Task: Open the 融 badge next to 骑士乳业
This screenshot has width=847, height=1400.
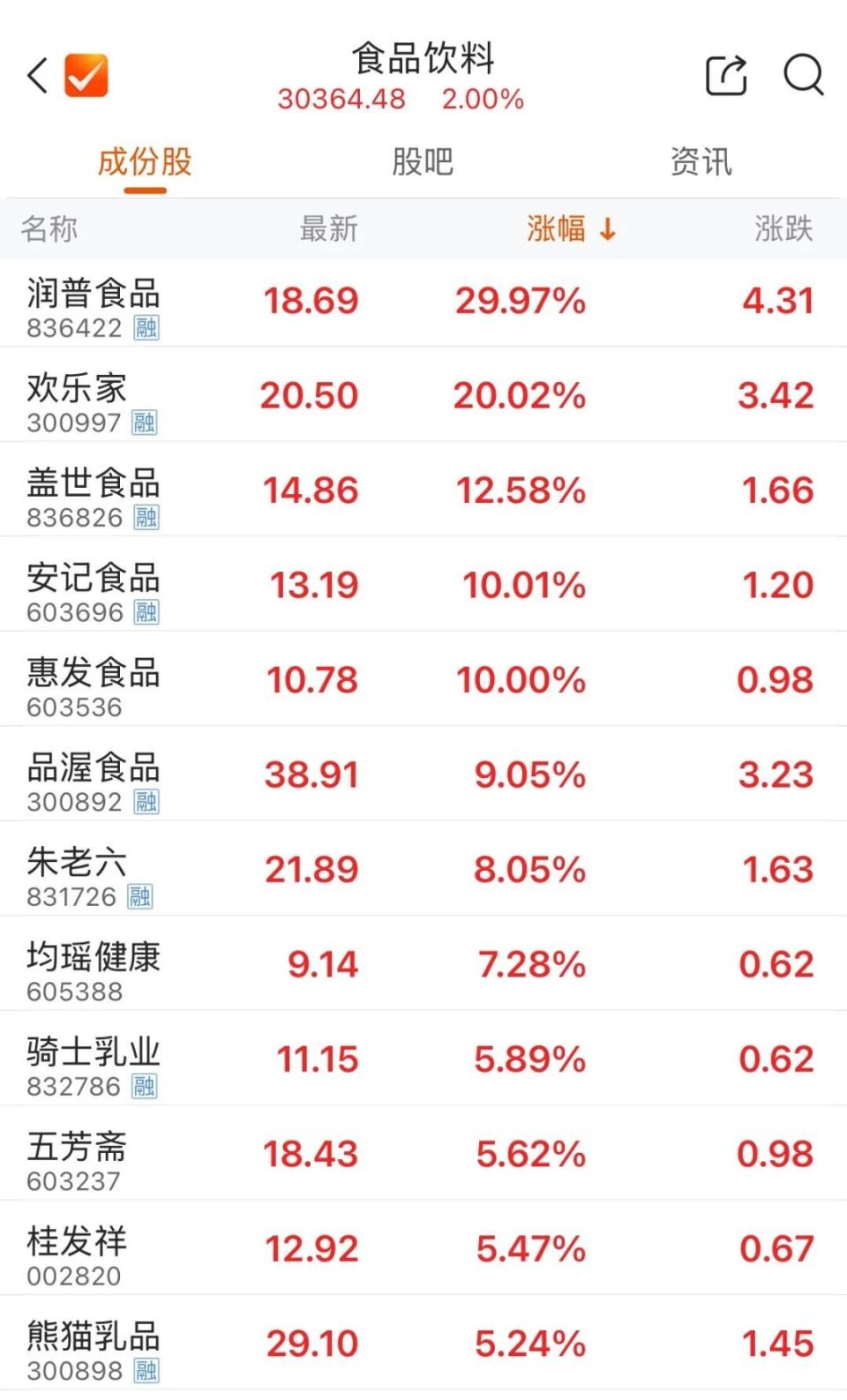Action: tap(143, 1087)
